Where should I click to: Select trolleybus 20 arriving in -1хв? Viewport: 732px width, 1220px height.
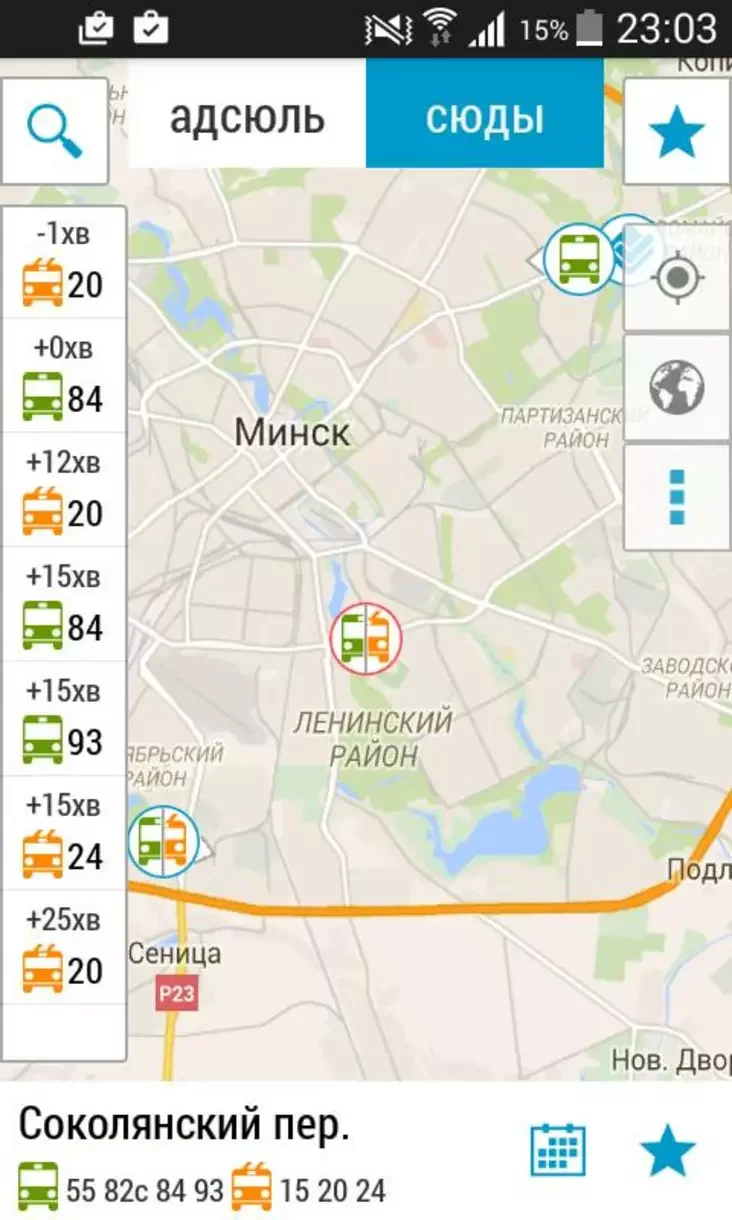pyautogui.click(x=64, y=264)
